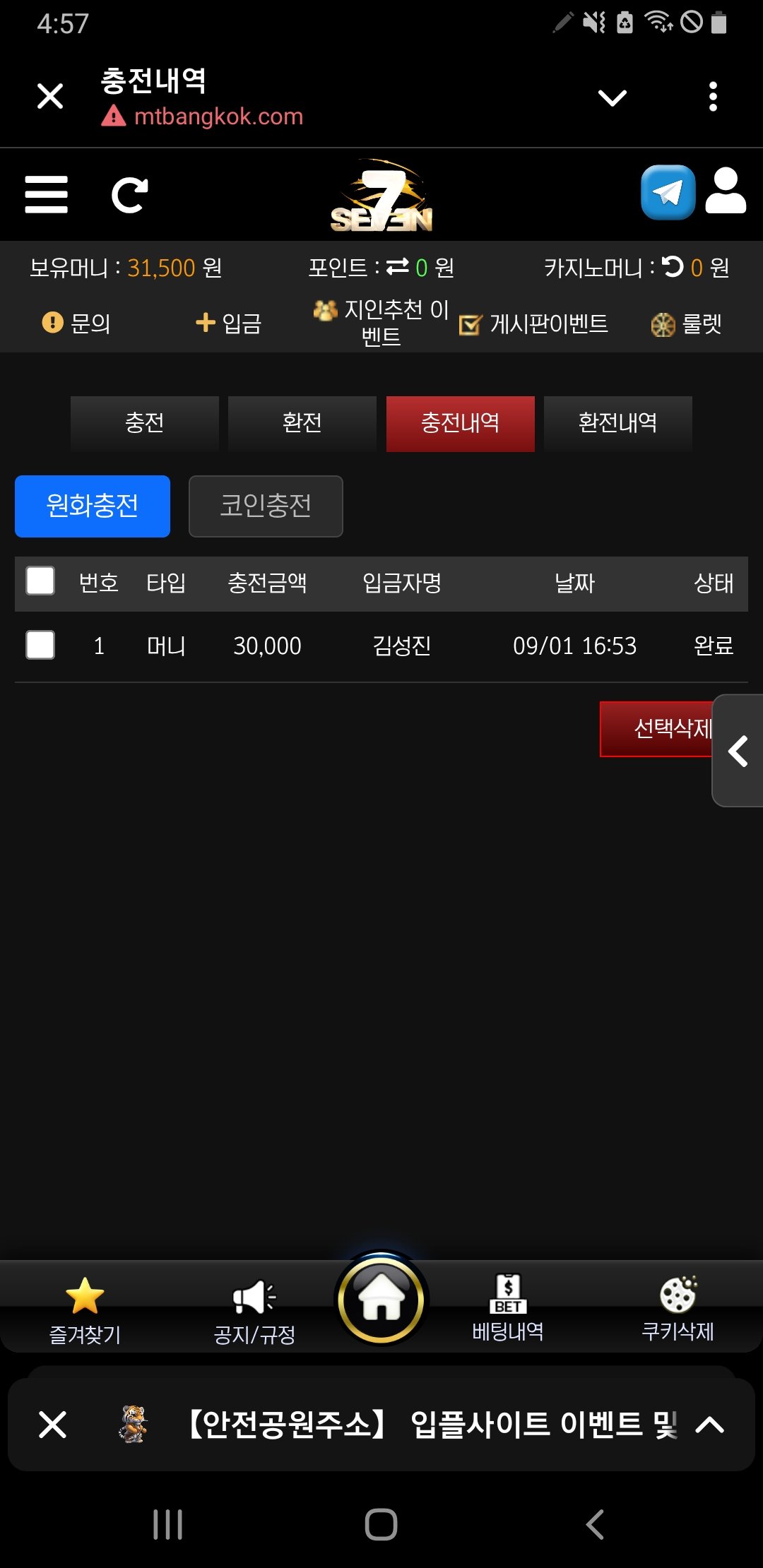Image resolution: width=763 pixels, height=1568 pixels.
Task: Dismiss the 안전공원주소 bottom banner
Action: (53, 1425)
